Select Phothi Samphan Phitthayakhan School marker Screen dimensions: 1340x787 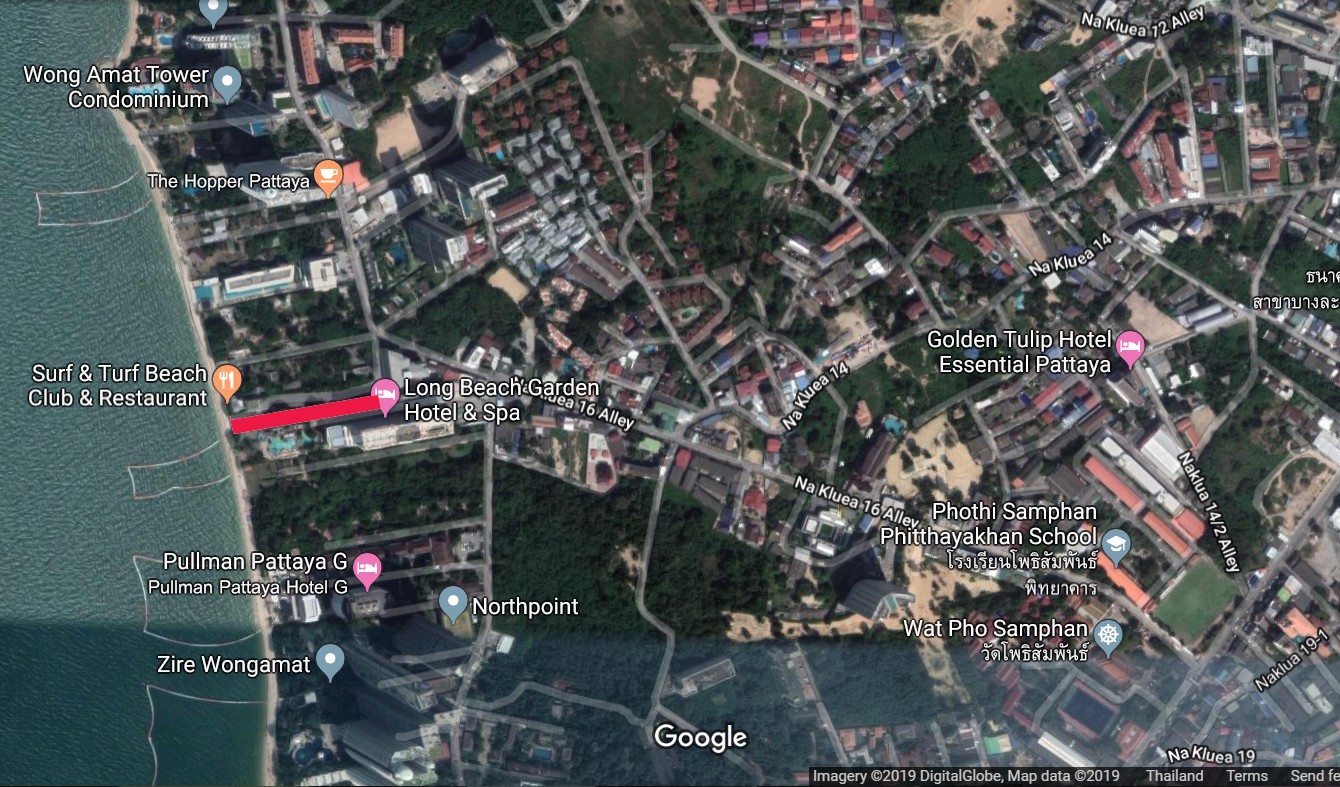(1116, 545)
